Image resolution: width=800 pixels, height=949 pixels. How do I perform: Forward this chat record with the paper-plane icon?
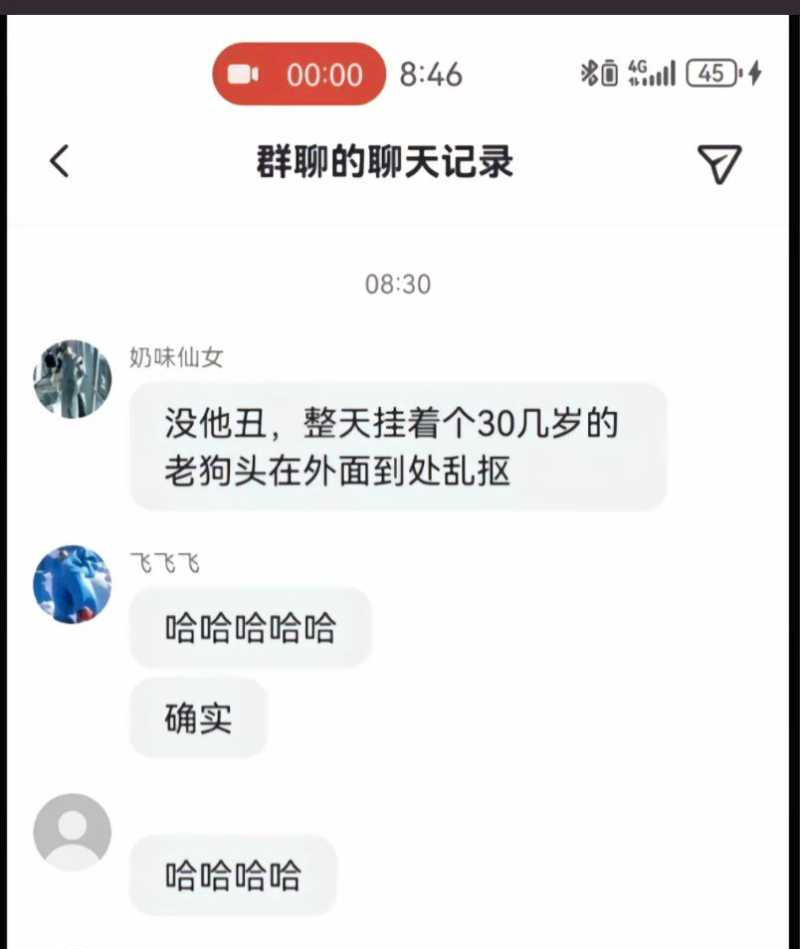point(719,163)
